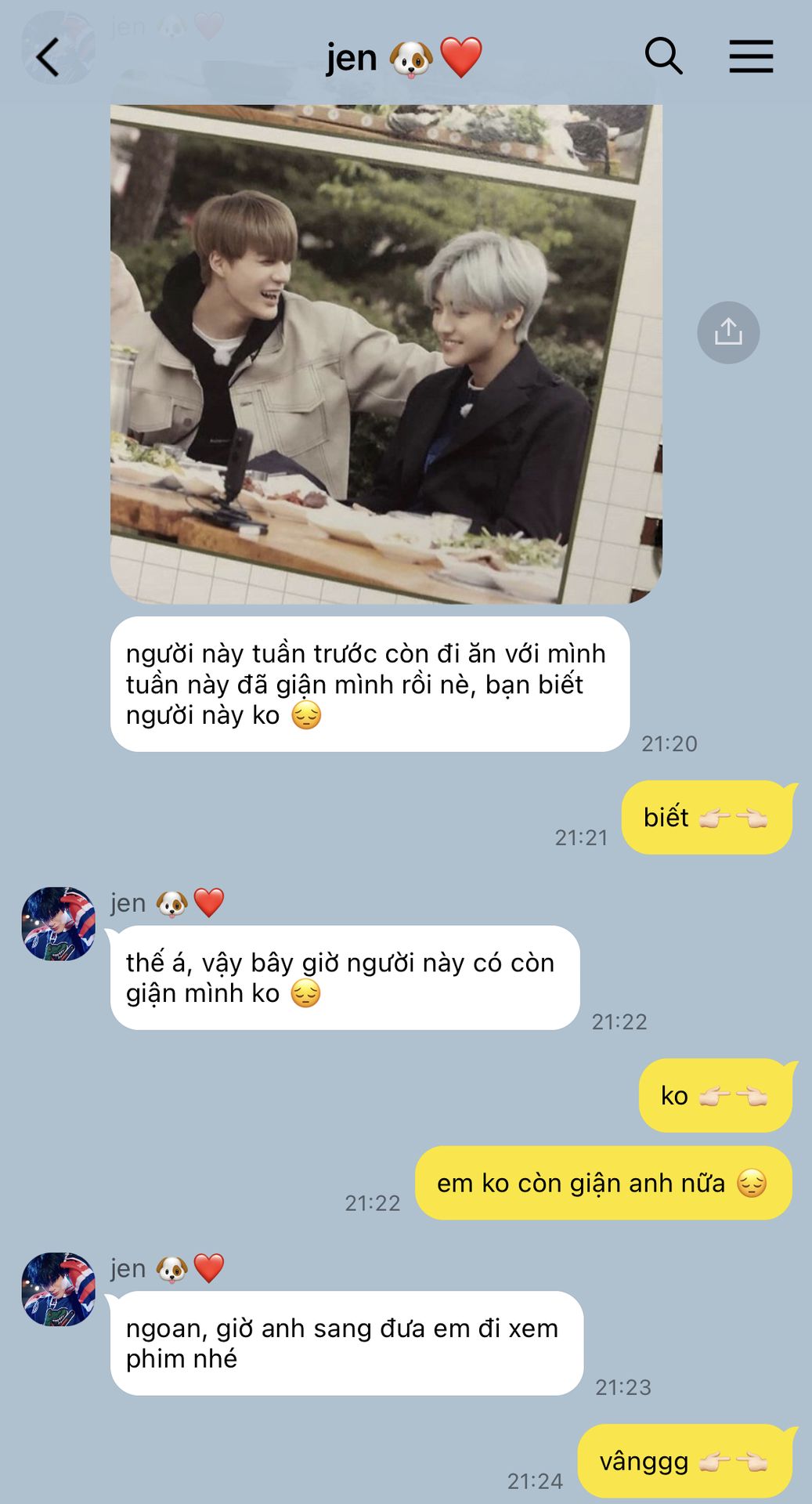The width and height of the screenshot is (812, 1504).
Task: Open jen's avatar beside the 21:23 message
Action: [59, 1289]
